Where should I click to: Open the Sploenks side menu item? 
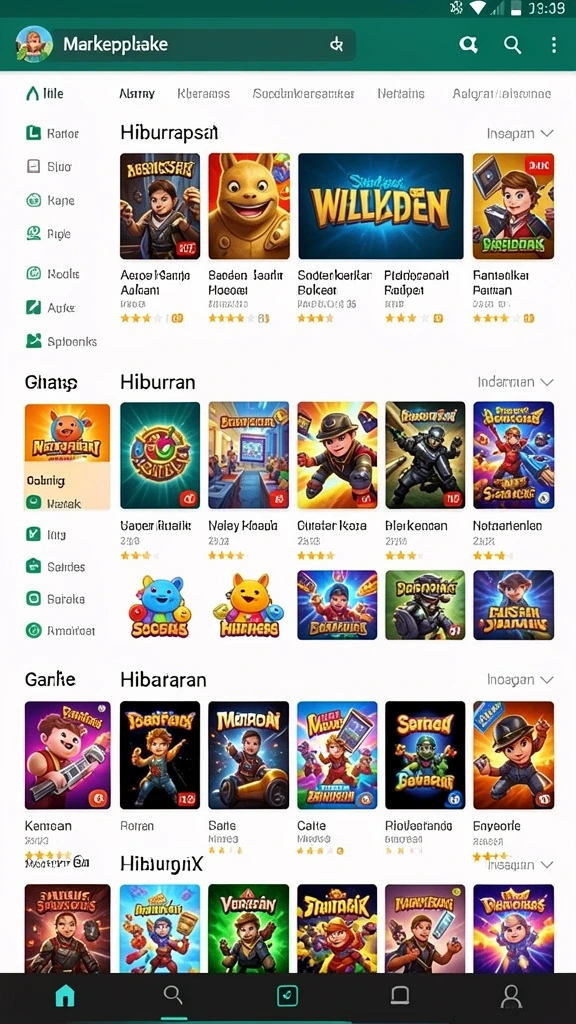pos(61,341)
